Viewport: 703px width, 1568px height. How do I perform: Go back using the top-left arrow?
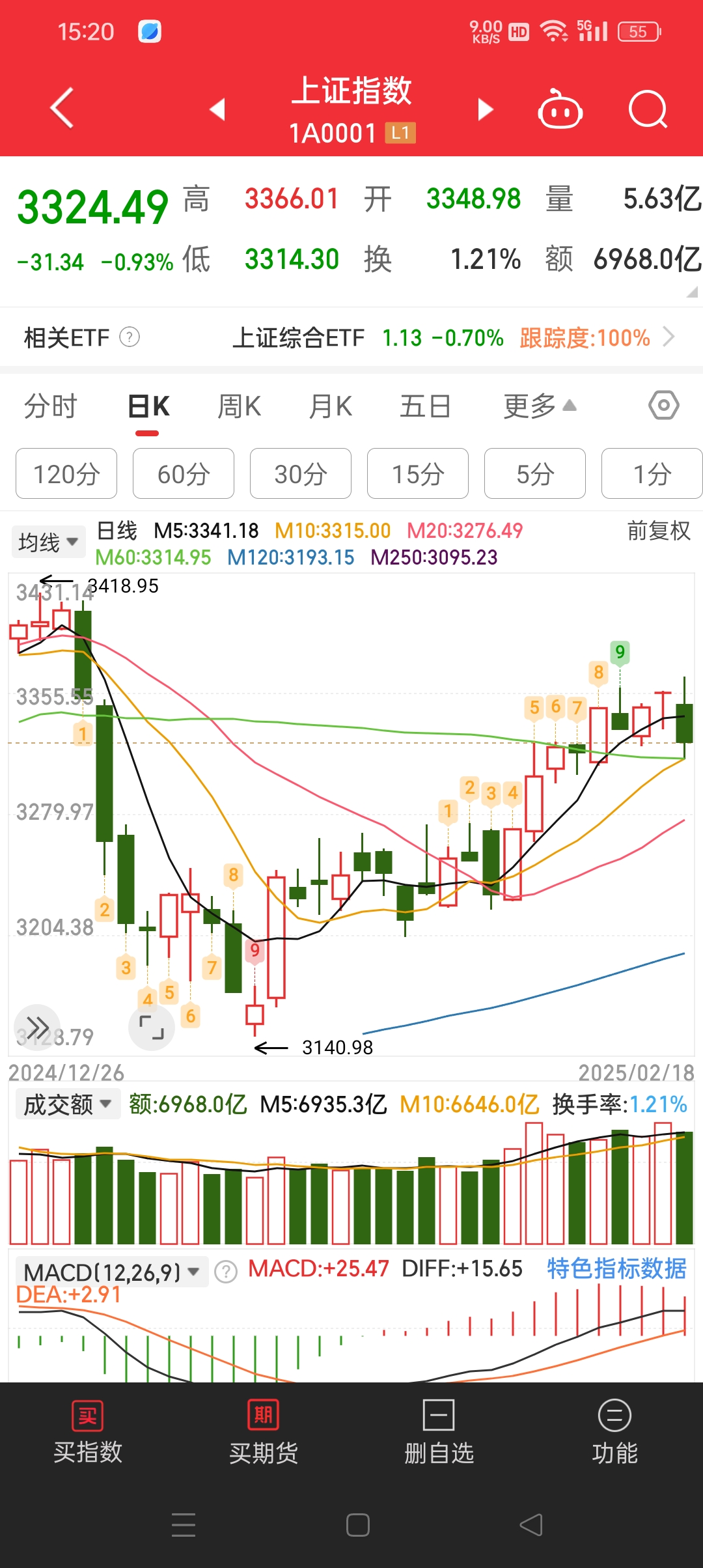pyautogui.click(x=62, y=107)
